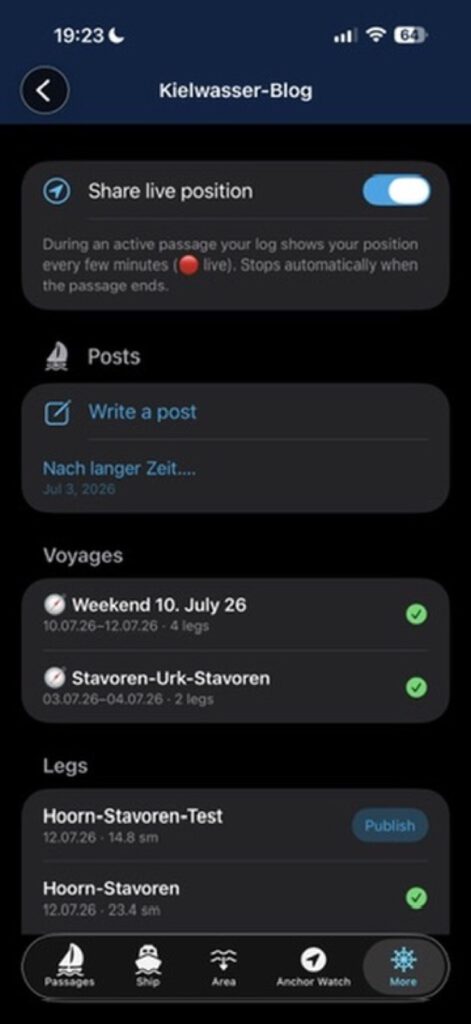471x1024 pixels.
Task: Go back from Kielwasser-Blog
Action: [44, 91]
